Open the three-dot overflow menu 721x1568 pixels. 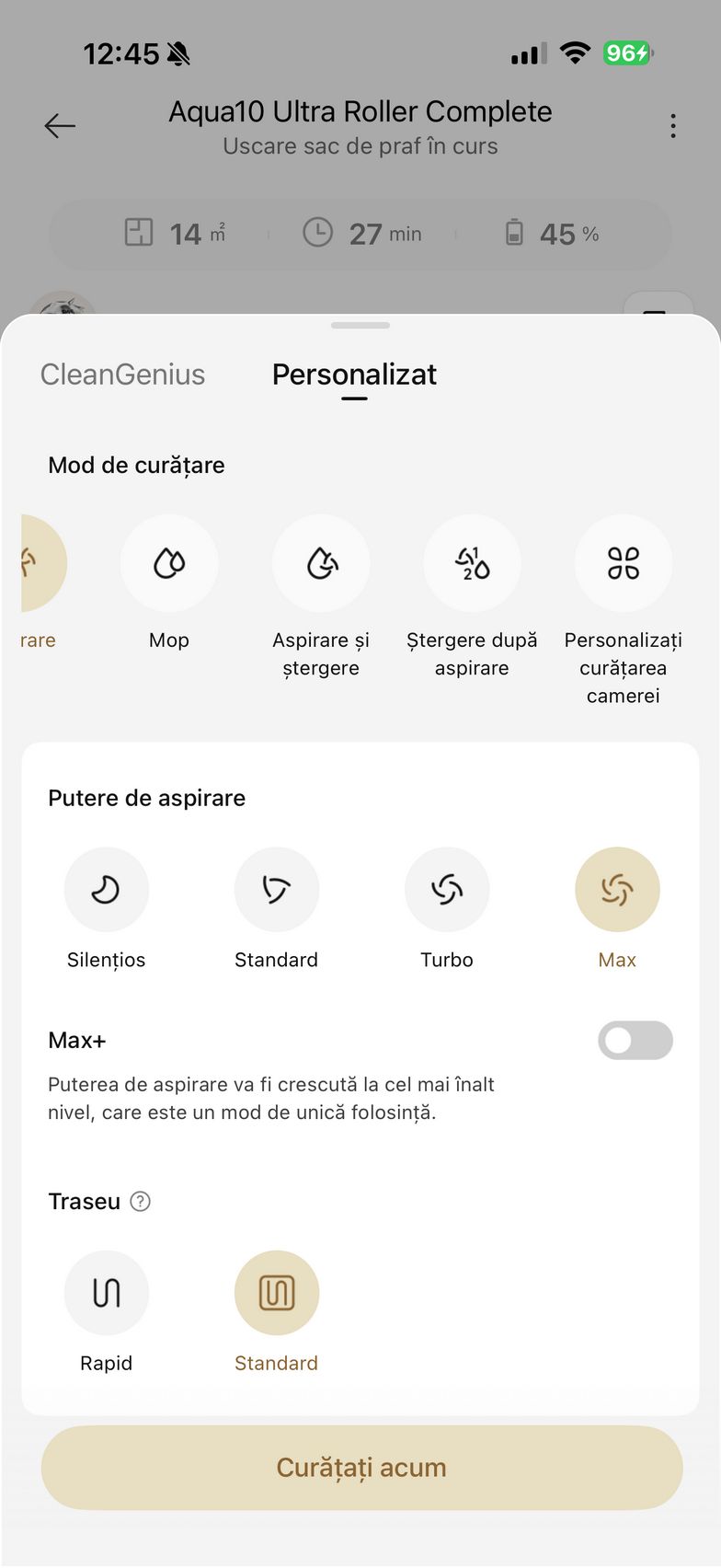coord(673,126)
